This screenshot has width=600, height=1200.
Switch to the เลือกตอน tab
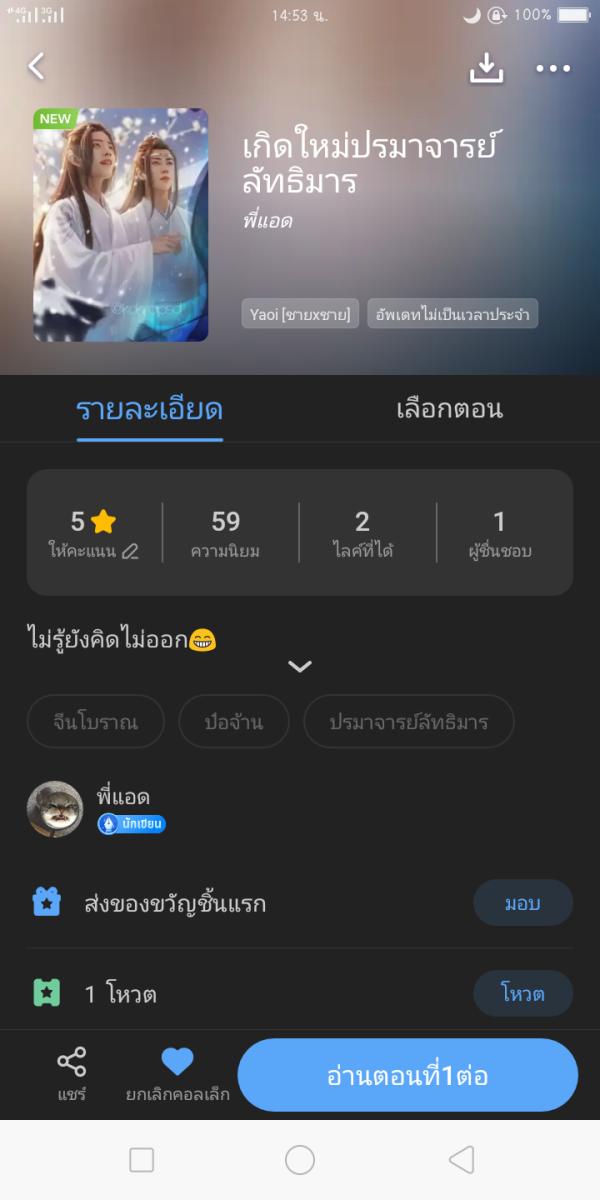coord(449,409)
